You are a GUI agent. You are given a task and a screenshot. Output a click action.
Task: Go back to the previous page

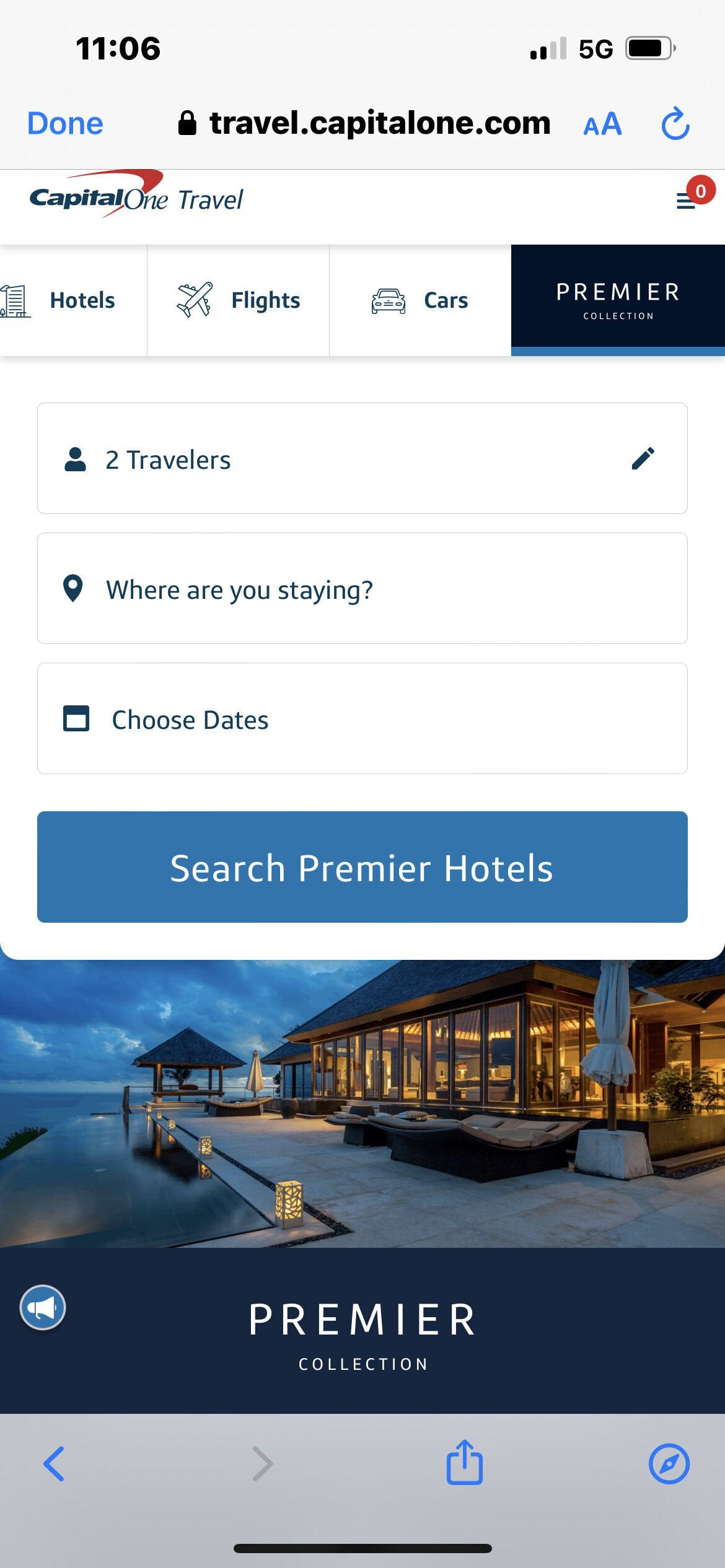(x=54, y=1464)
